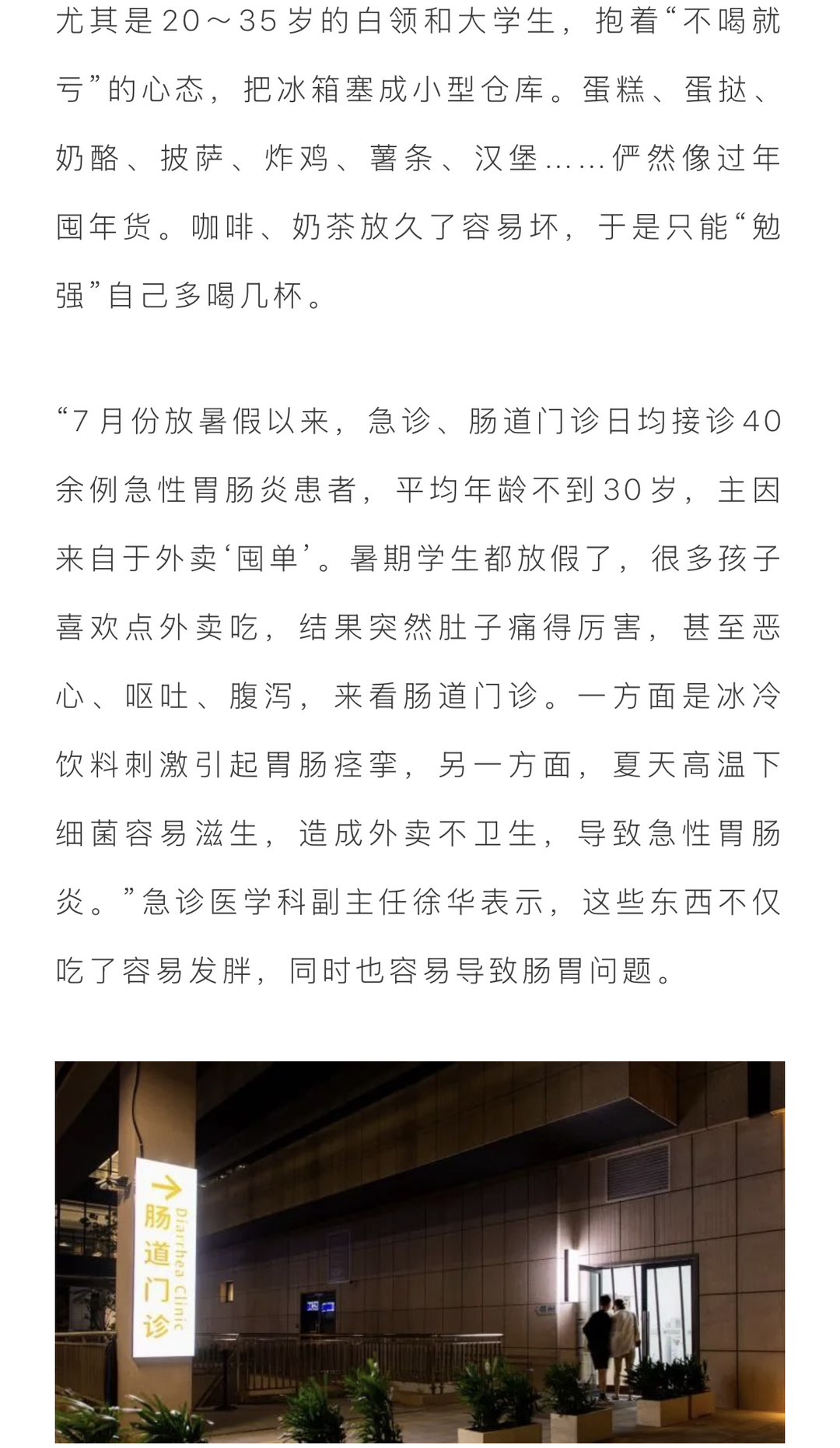The image size is (840, 1448).
Task: Open the Diarrhea Clinic entrance photo
Action: [x=420, y=1253]
